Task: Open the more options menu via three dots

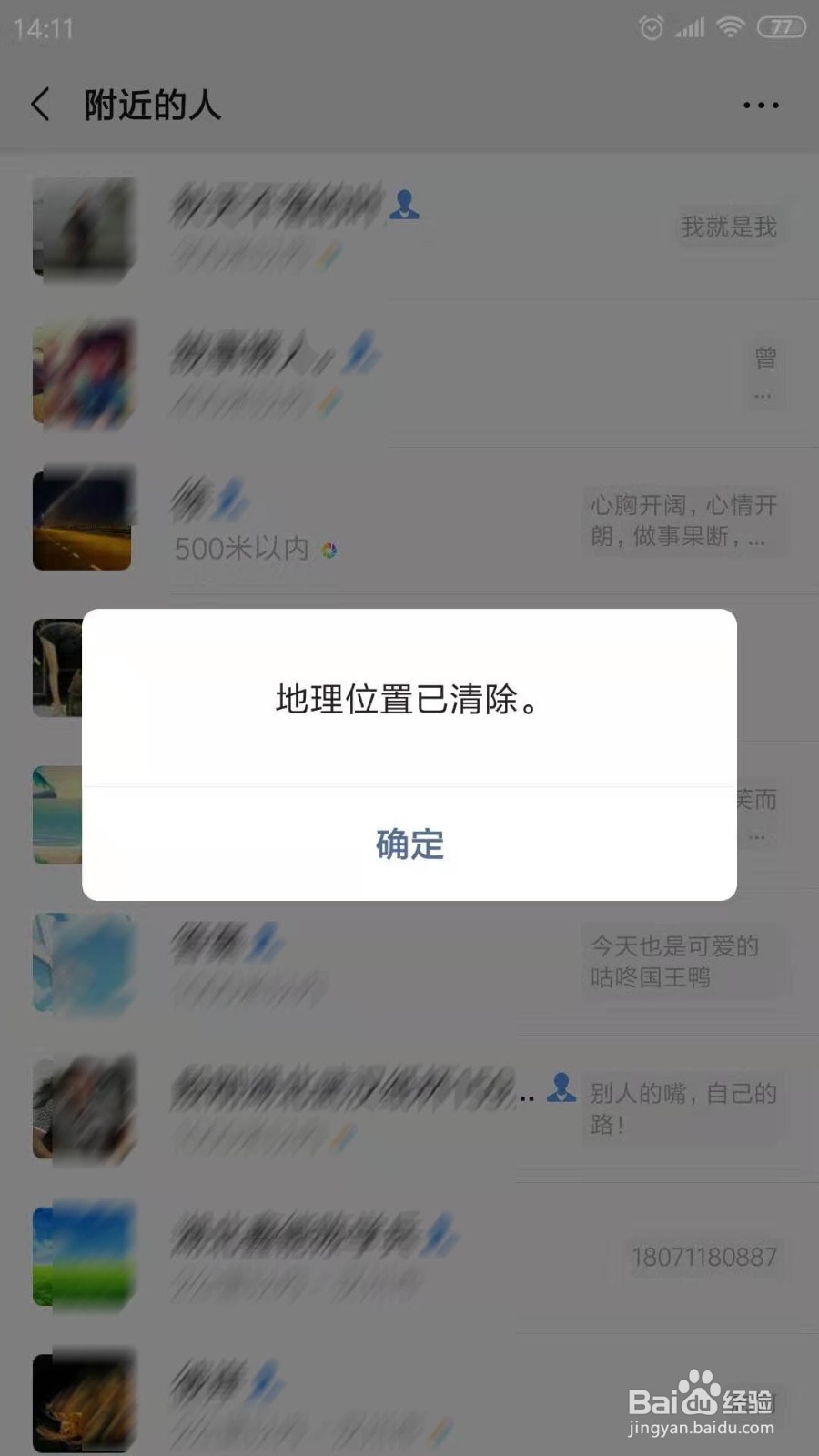Action: tap(759, 105)
